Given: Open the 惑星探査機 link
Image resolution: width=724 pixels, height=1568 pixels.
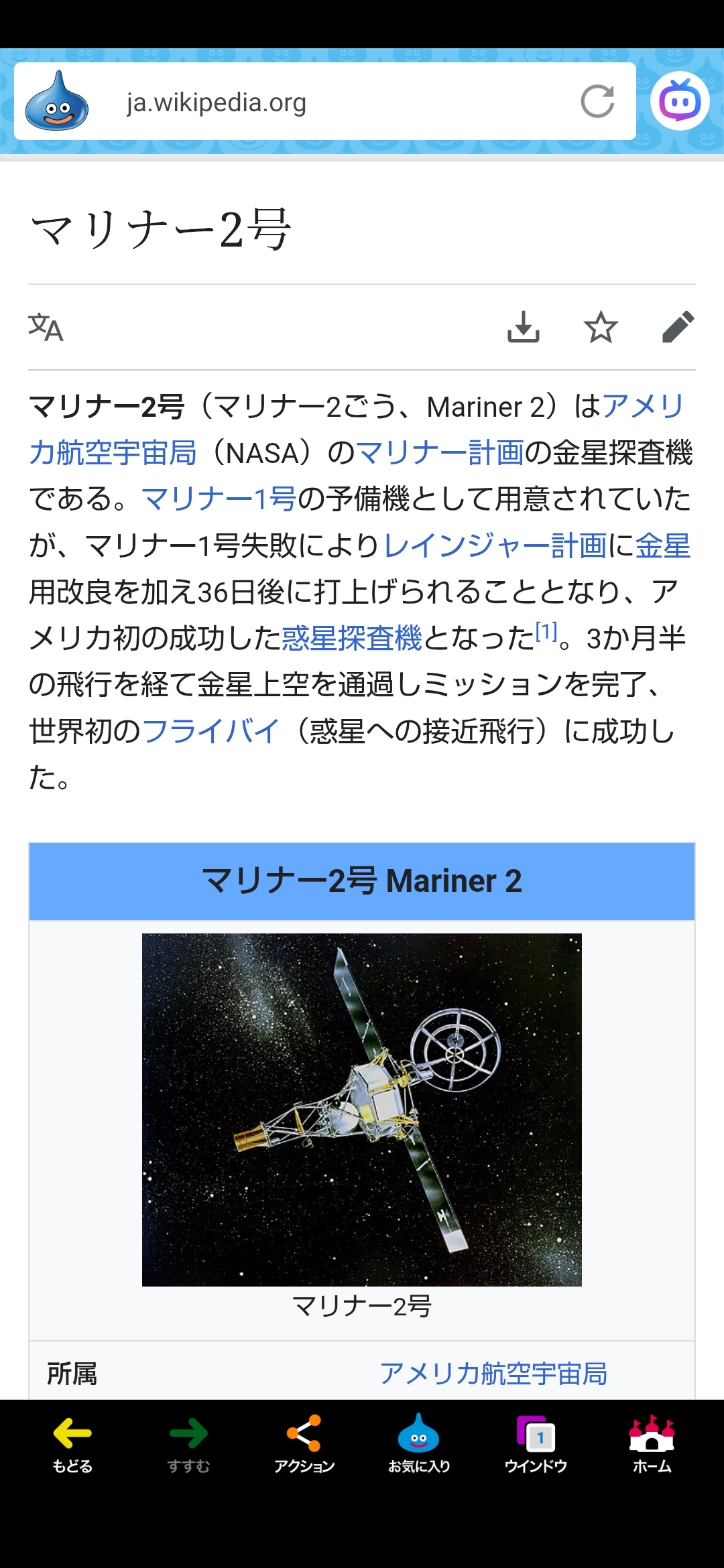Looking at the screenshot, I should click(x=352, y=638).
